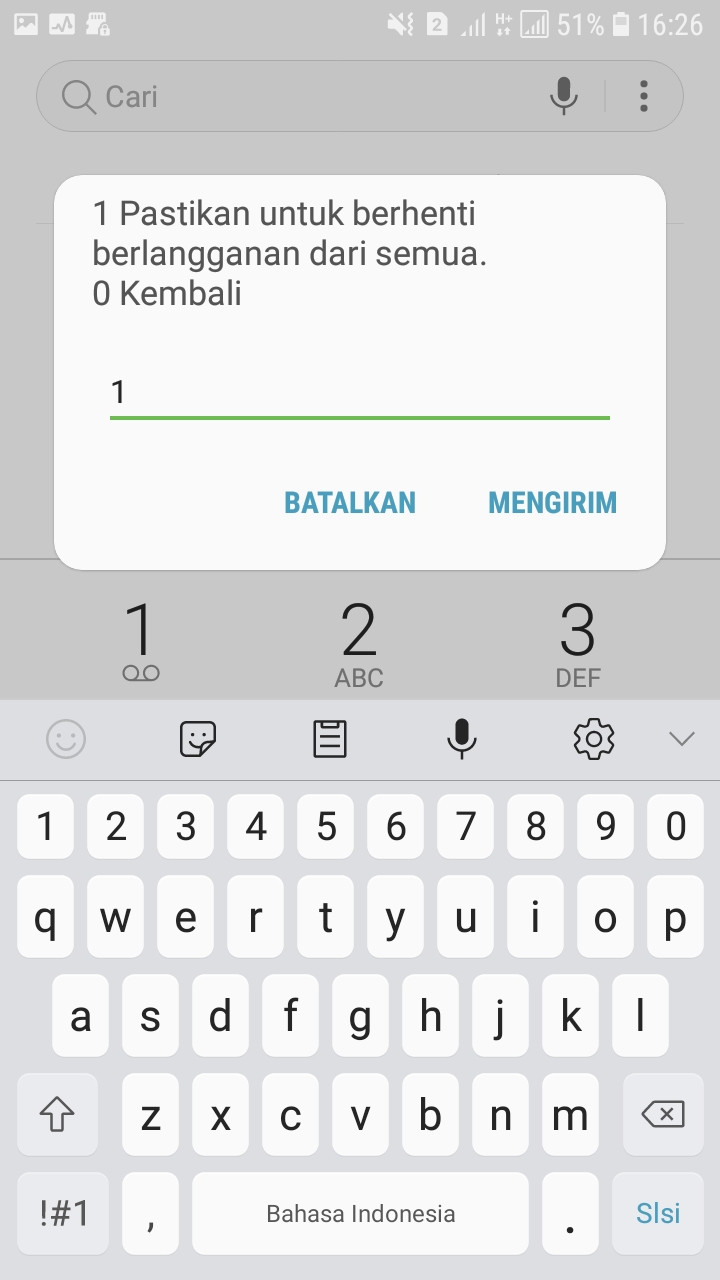Open the keyboard clipboard

(x=330, y=740)
